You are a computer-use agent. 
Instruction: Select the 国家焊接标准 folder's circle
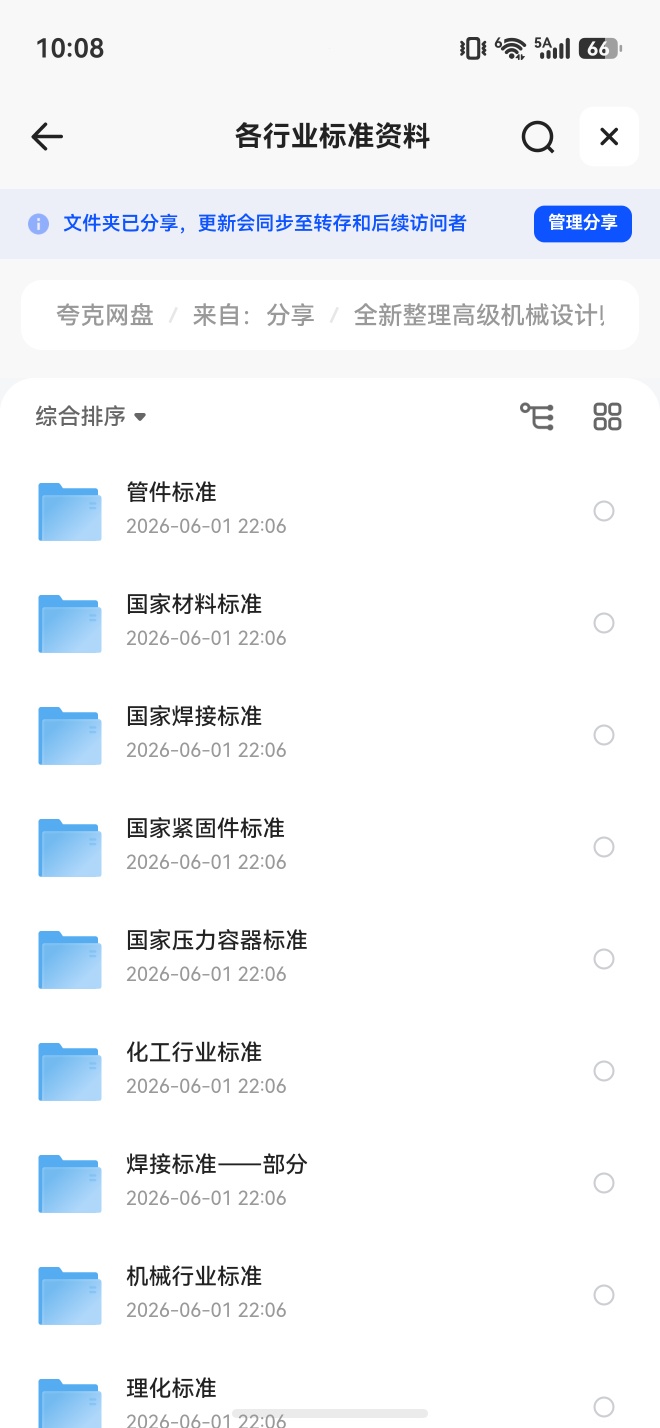point(604,735)
